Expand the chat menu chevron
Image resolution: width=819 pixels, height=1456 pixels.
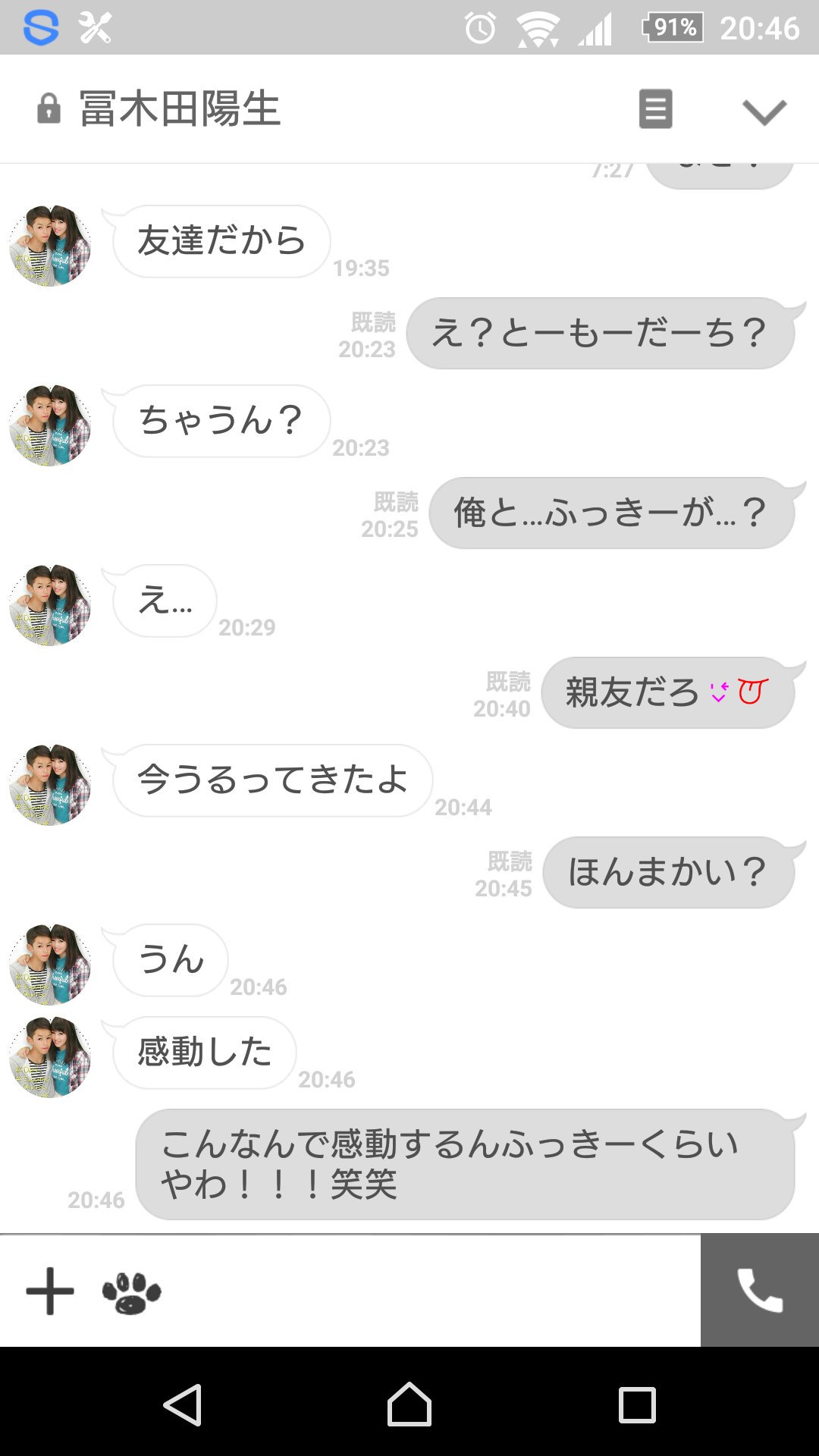coord(764,111)
